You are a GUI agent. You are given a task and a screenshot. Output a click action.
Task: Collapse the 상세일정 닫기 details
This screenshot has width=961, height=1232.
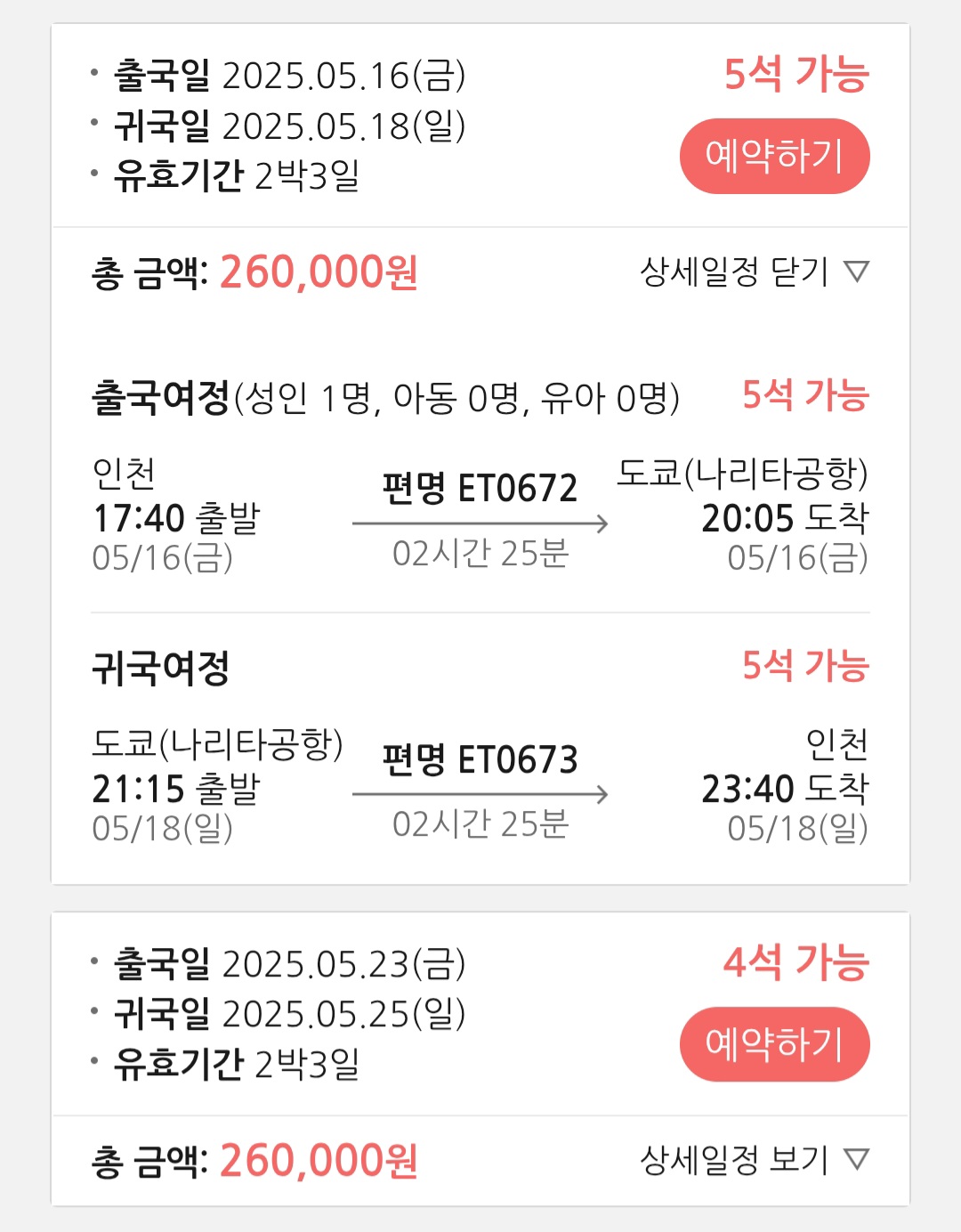754,272
